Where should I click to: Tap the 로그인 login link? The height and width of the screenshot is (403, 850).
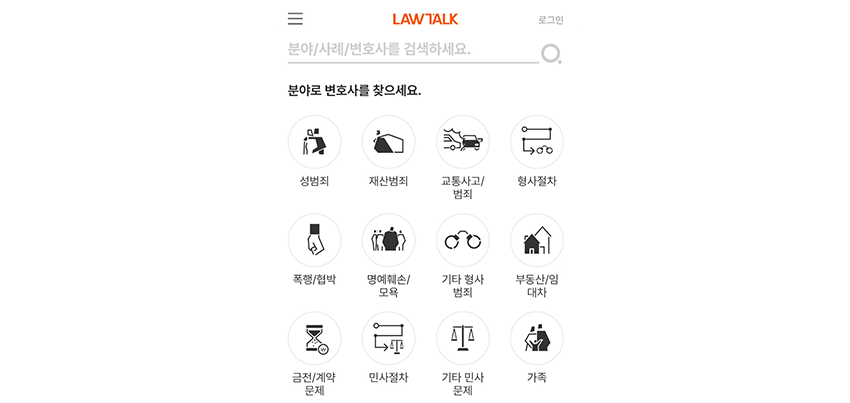coord(550,20)
